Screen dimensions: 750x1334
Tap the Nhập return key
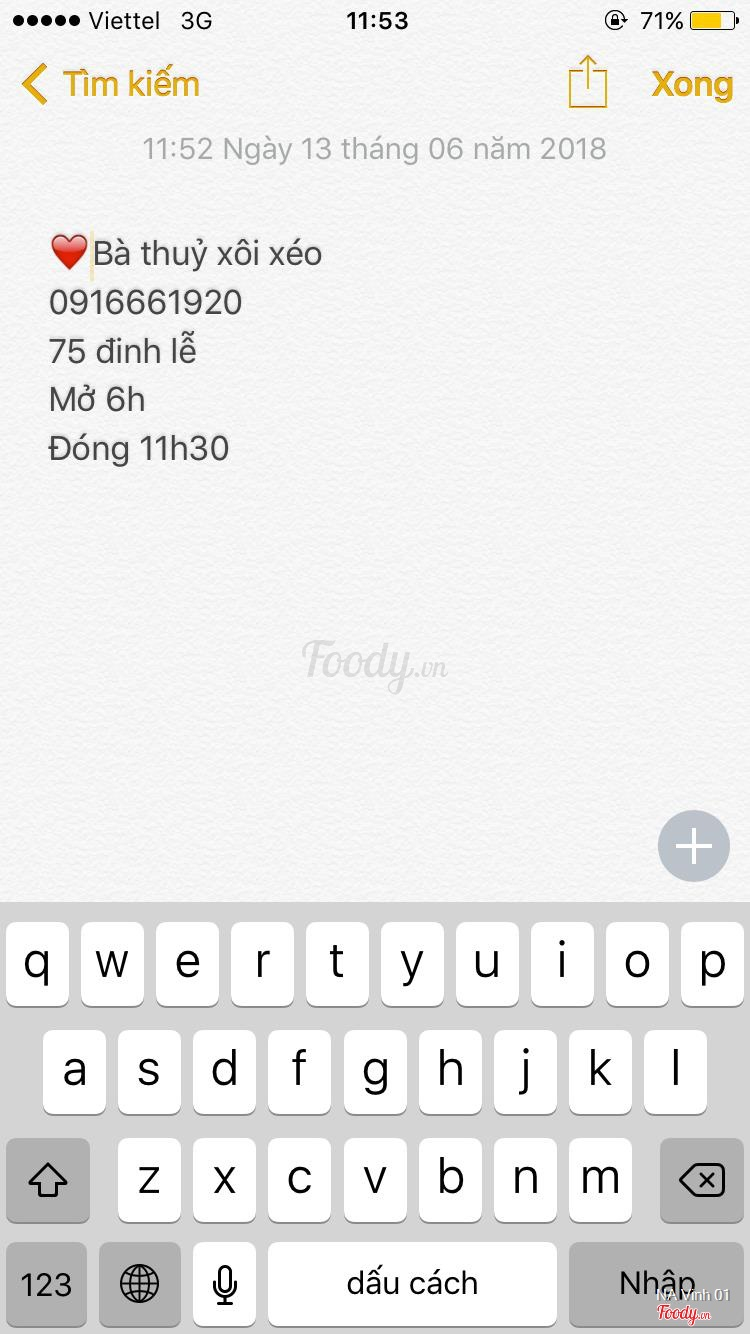coord(656,1284)
